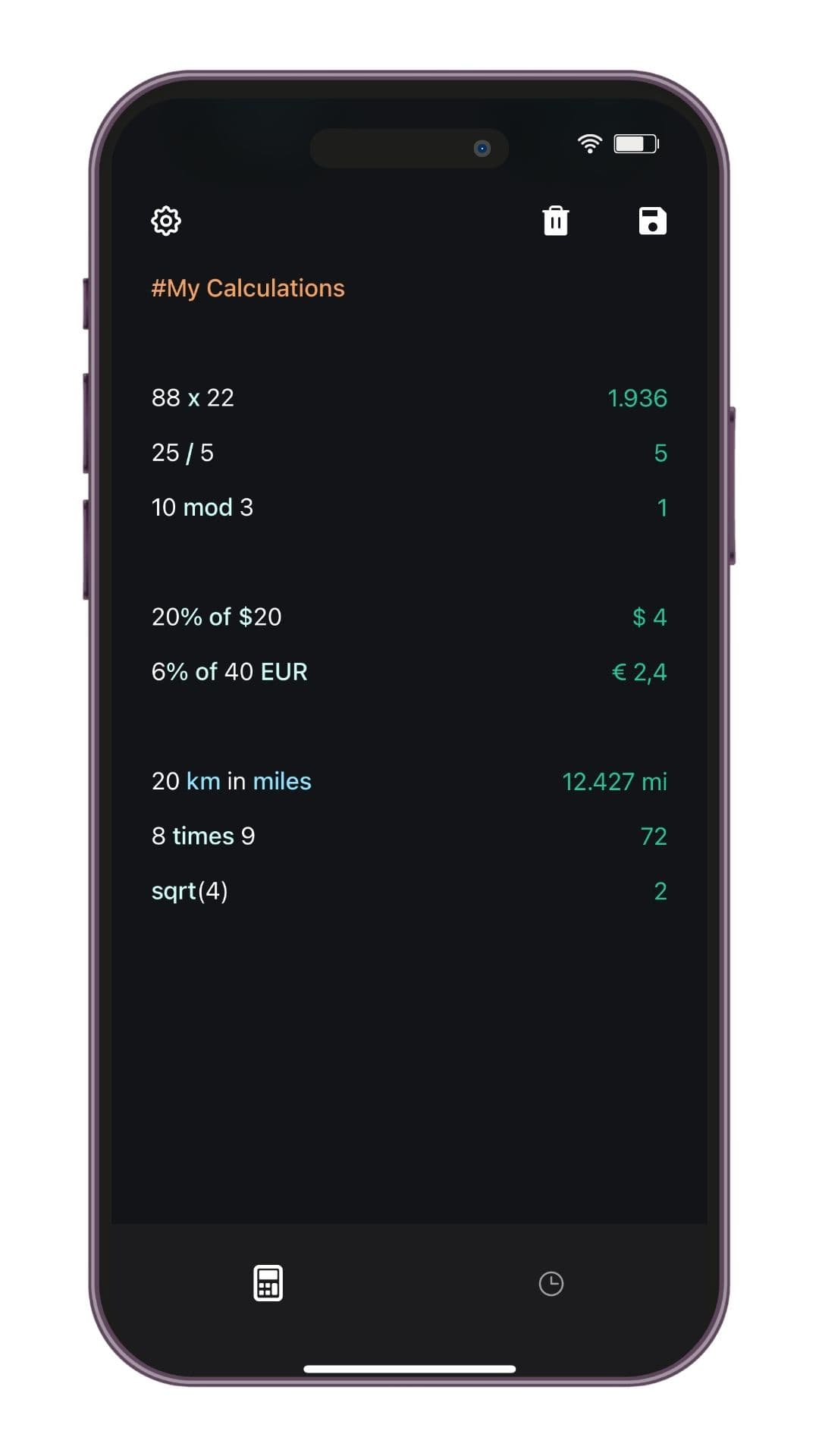
Task: Tap the 1.936 result value
Action: point(638,397)
